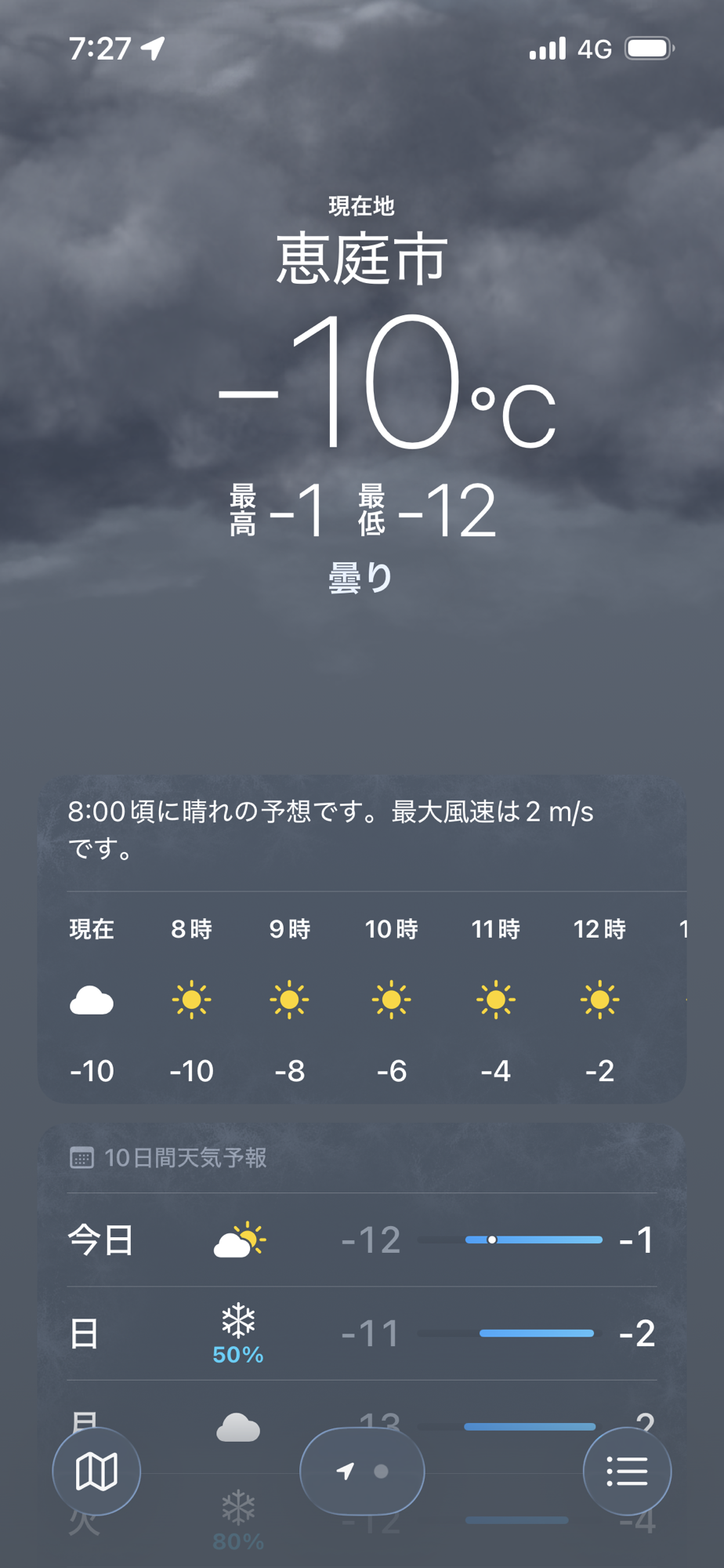Open the weather map view
724x1568 pixels.
coord(96,1471)
